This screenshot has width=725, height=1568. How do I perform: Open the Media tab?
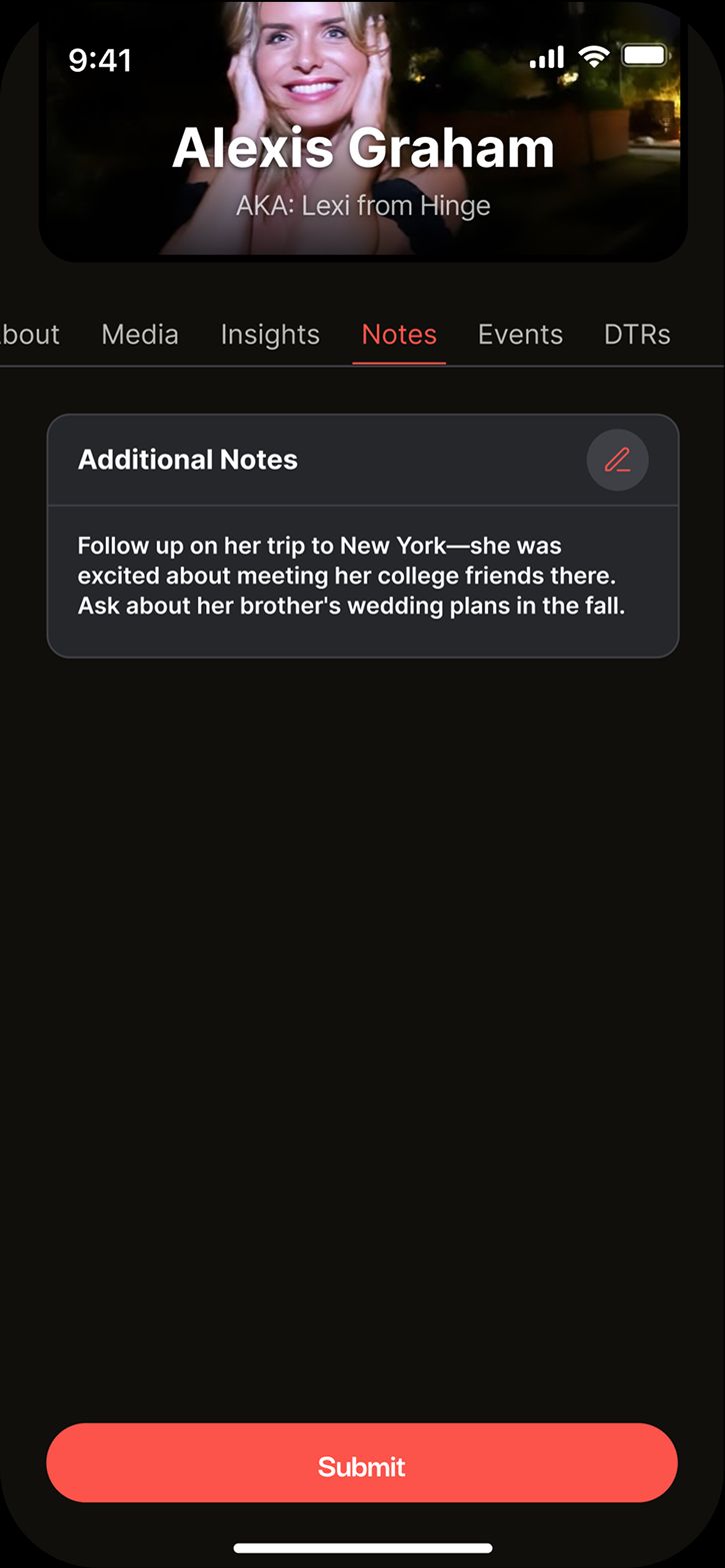point(140,335)
